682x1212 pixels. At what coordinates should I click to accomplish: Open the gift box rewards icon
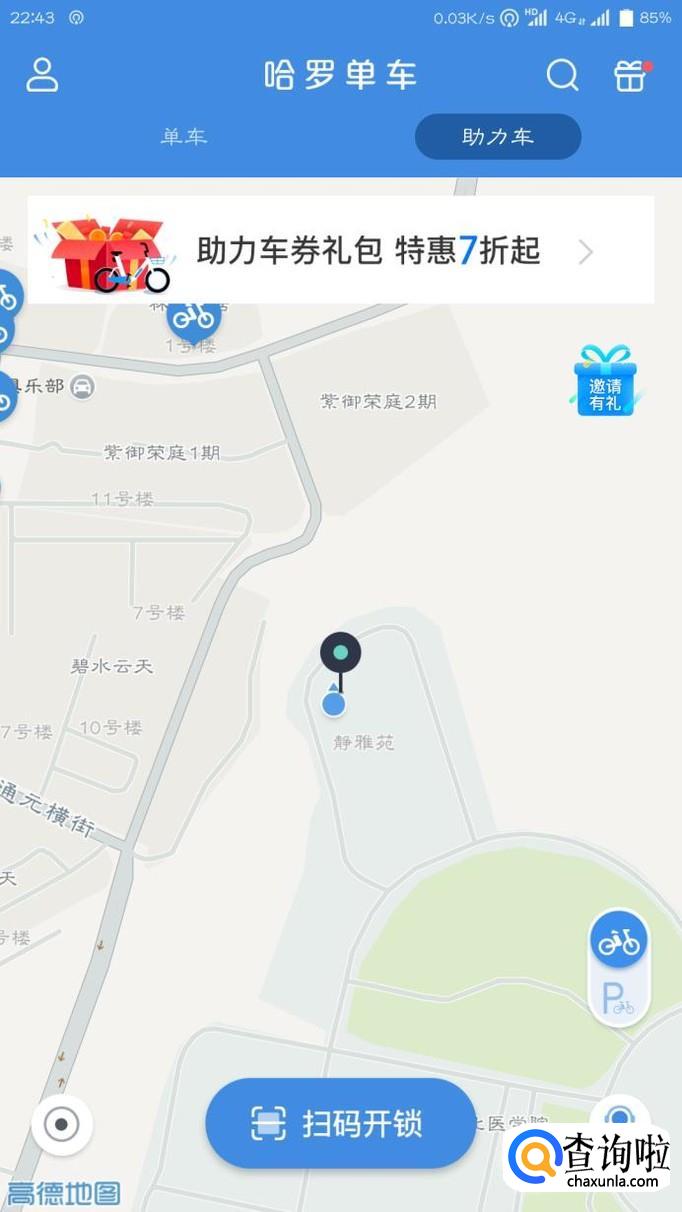pyautogui.click(x=631, y=75)
